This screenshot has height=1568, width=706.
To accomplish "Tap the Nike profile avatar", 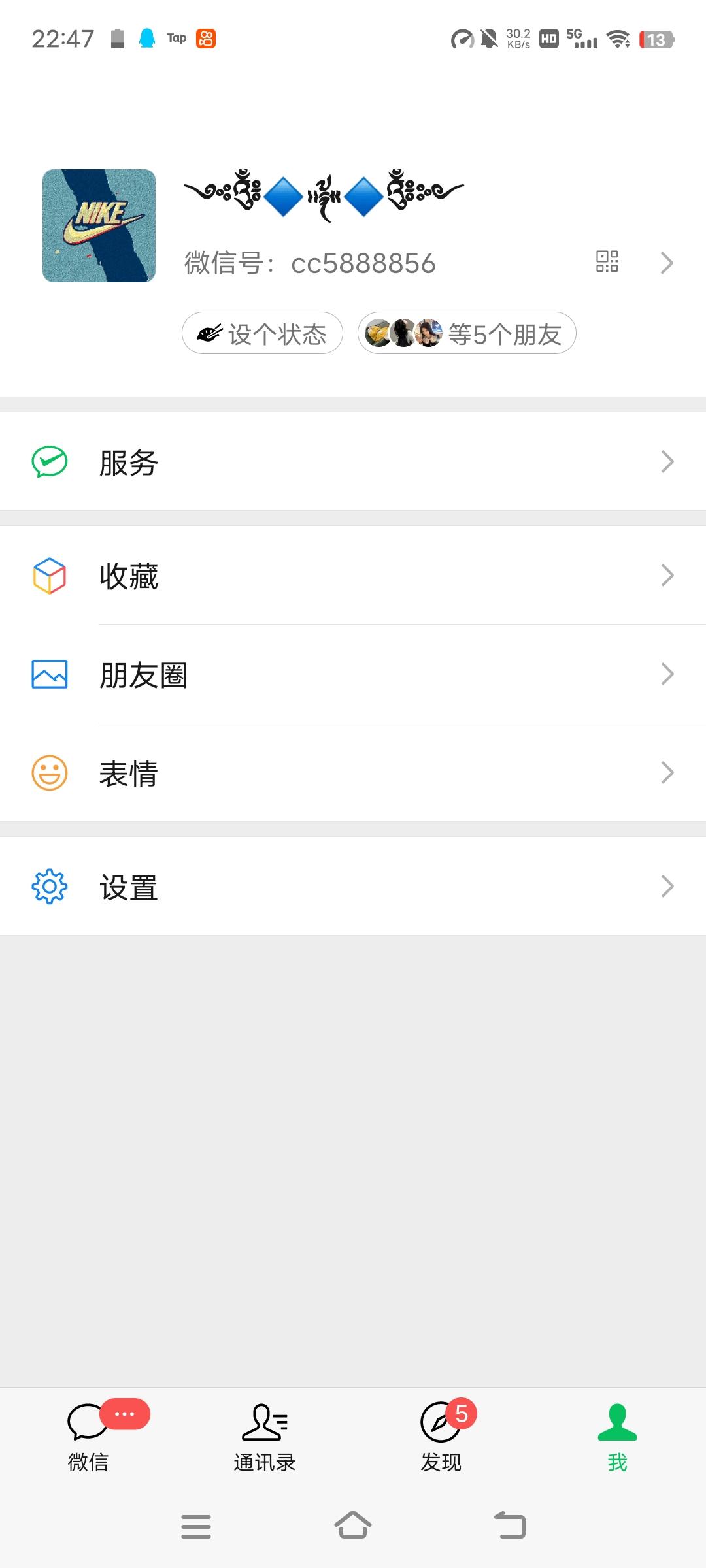I will coord(99,226).
